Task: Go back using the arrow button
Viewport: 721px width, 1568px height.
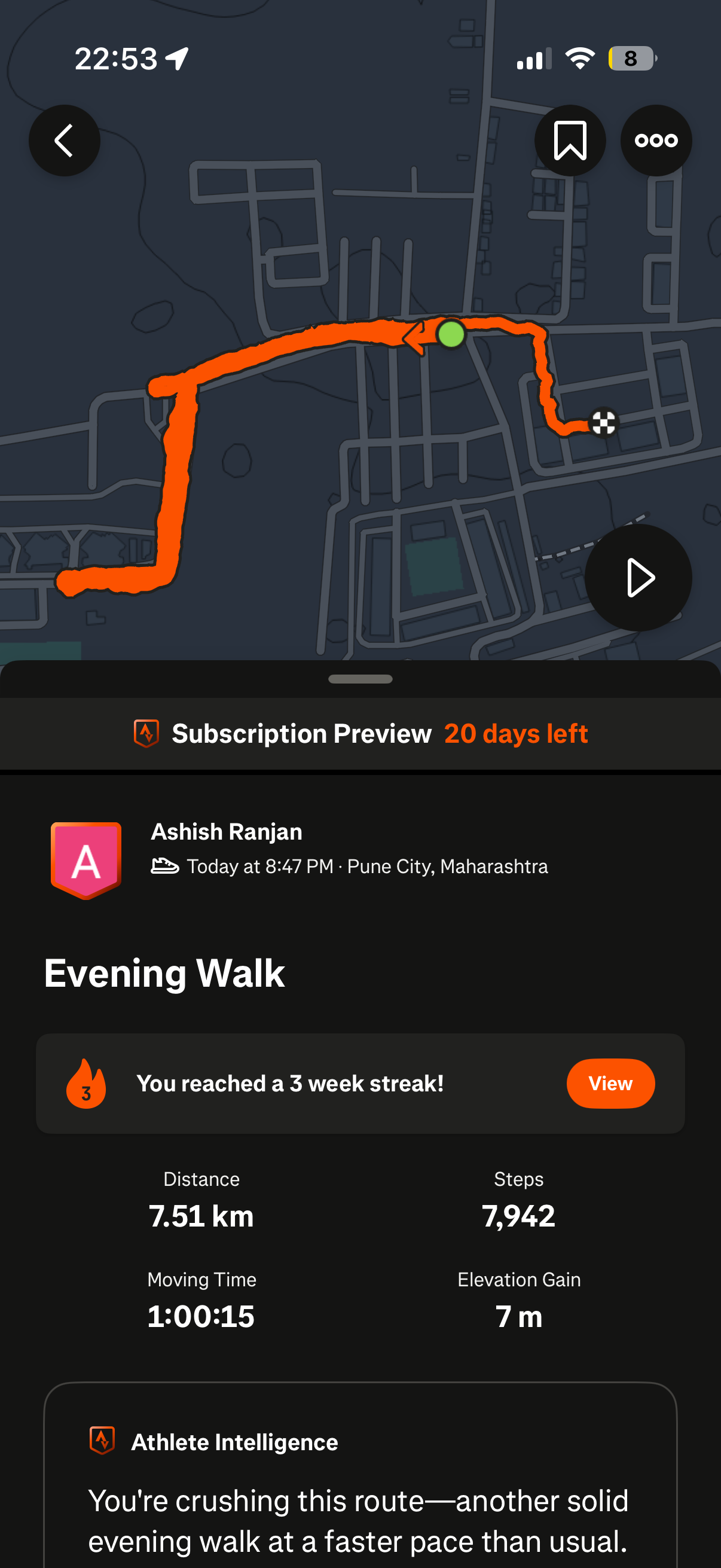Action: tap(65, 141)
